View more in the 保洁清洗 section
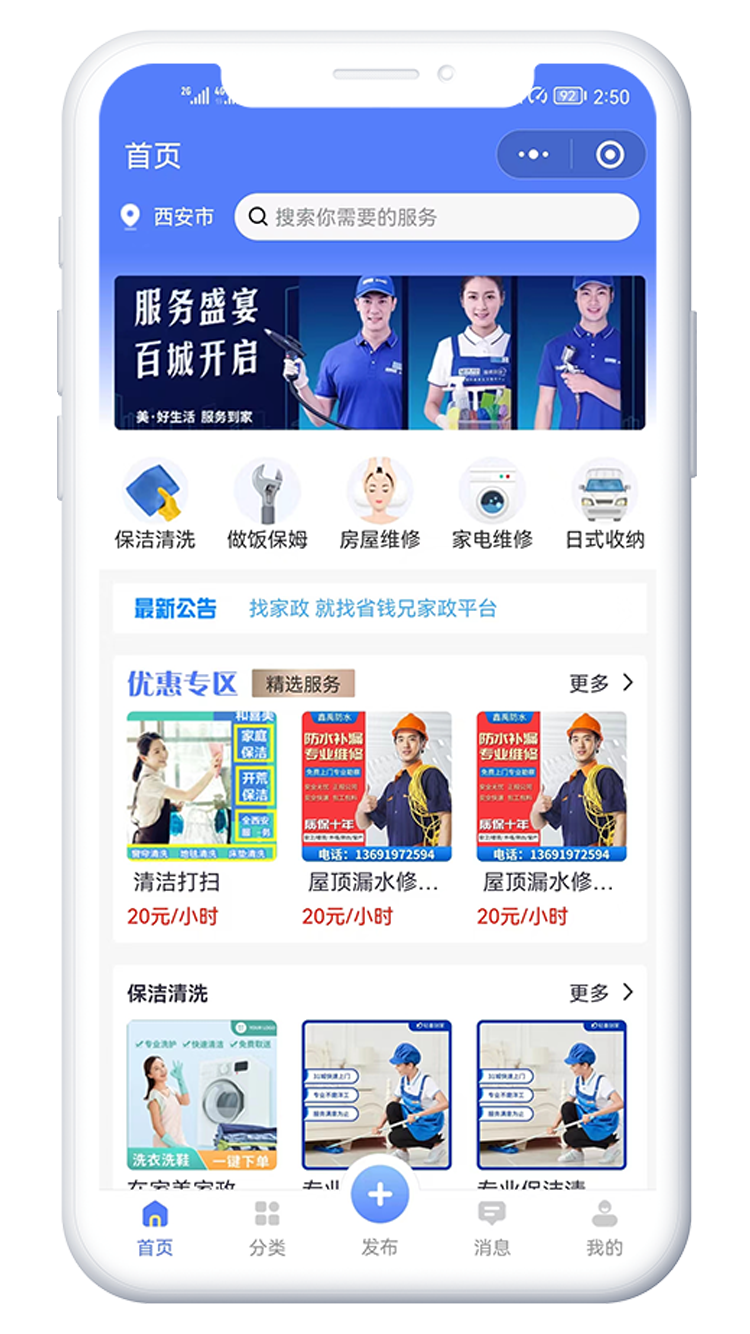Image resolution: width=750 pixels, height=1334 pixels. 601,993
